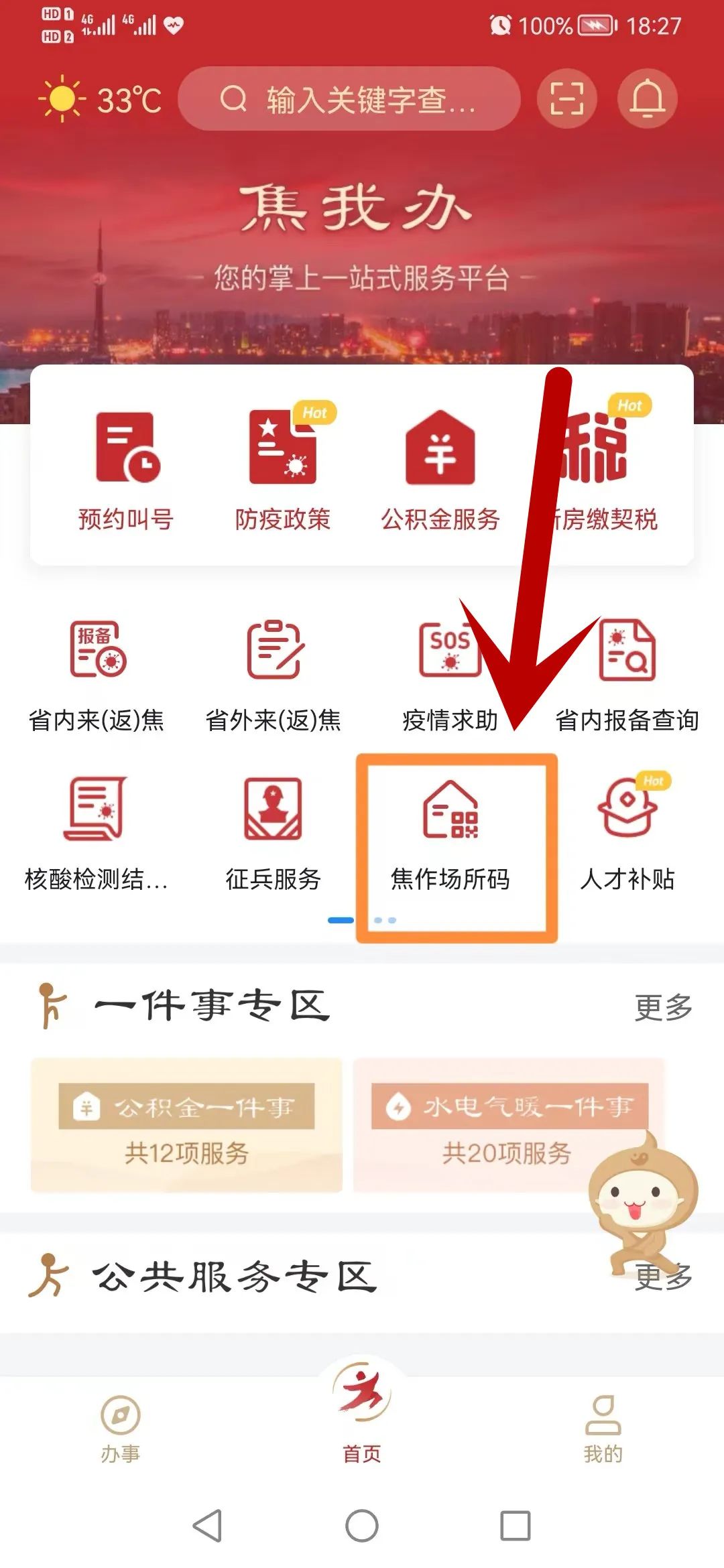
Task: Open the 水电气暖一件事 card
Action: click(x=507, y=1125)
